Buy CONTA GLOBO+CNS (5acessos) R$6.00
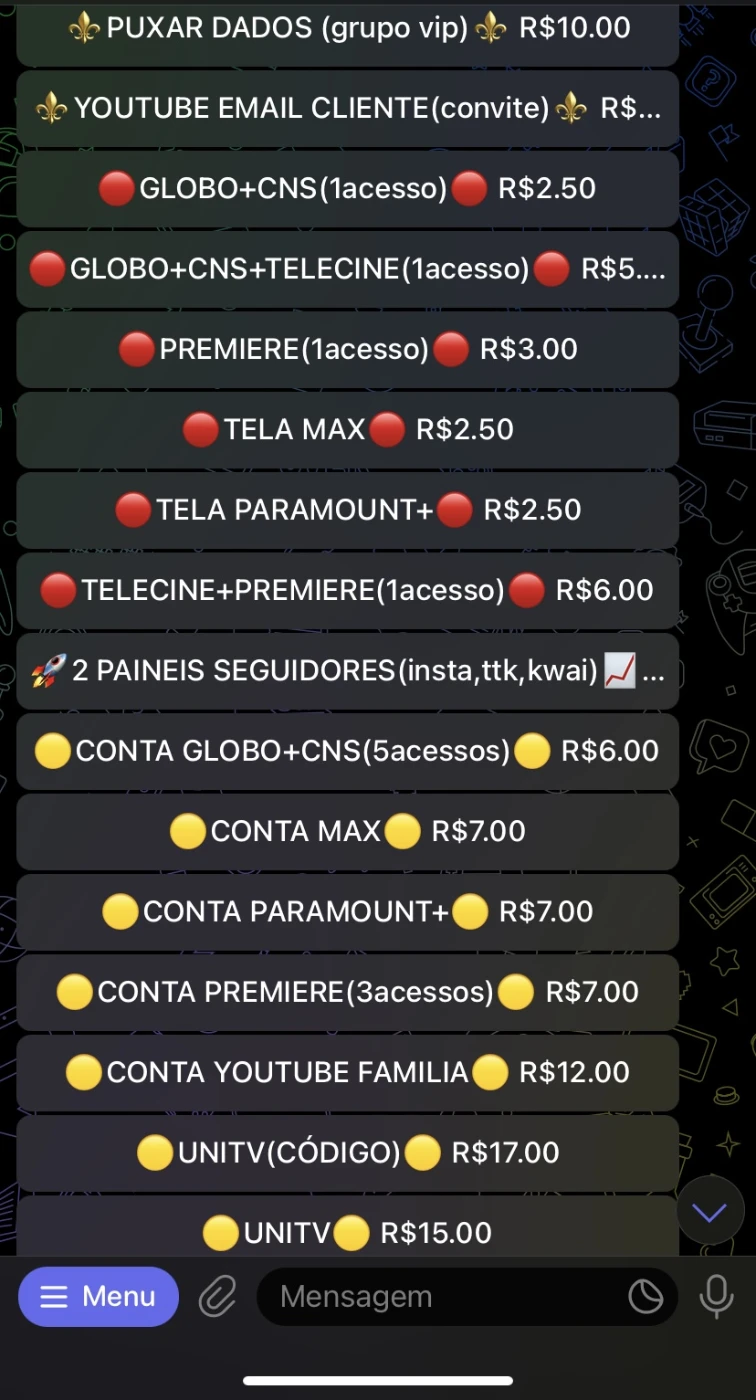The height and width of the screenshot is (1400, 756). pos(347,750)
